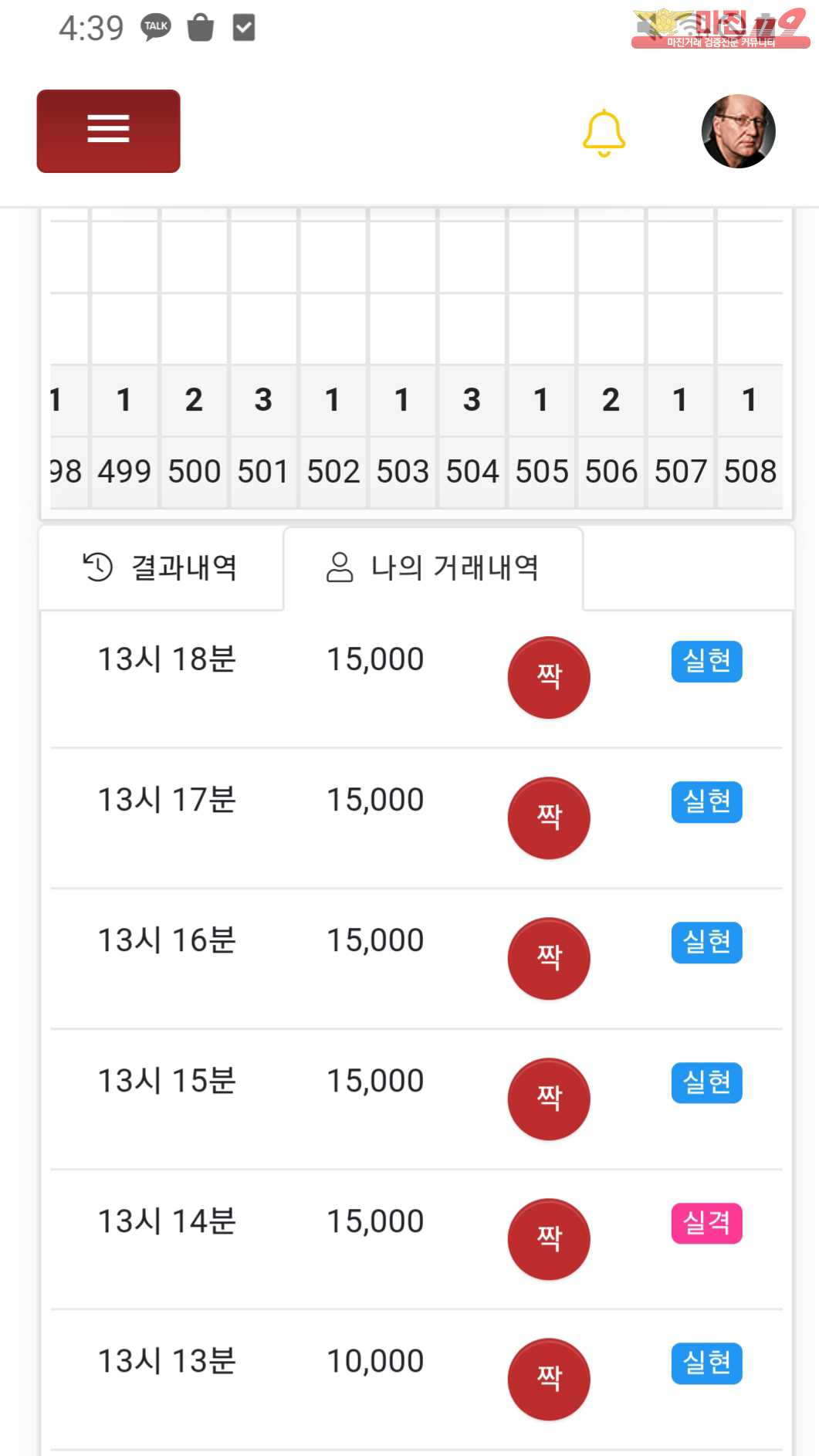Open the profile avatar

click(738, 131)
